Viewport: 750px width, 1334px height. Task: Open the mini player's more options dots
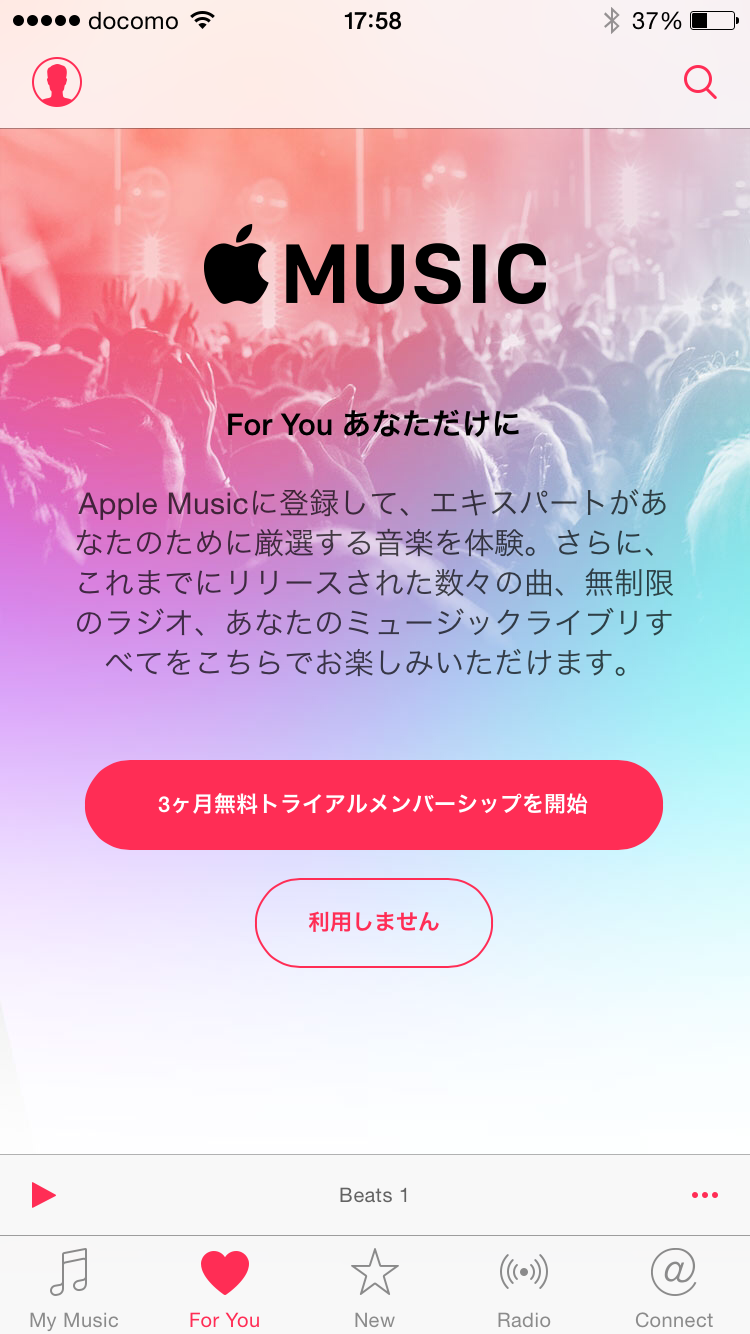coord(705,1195)
